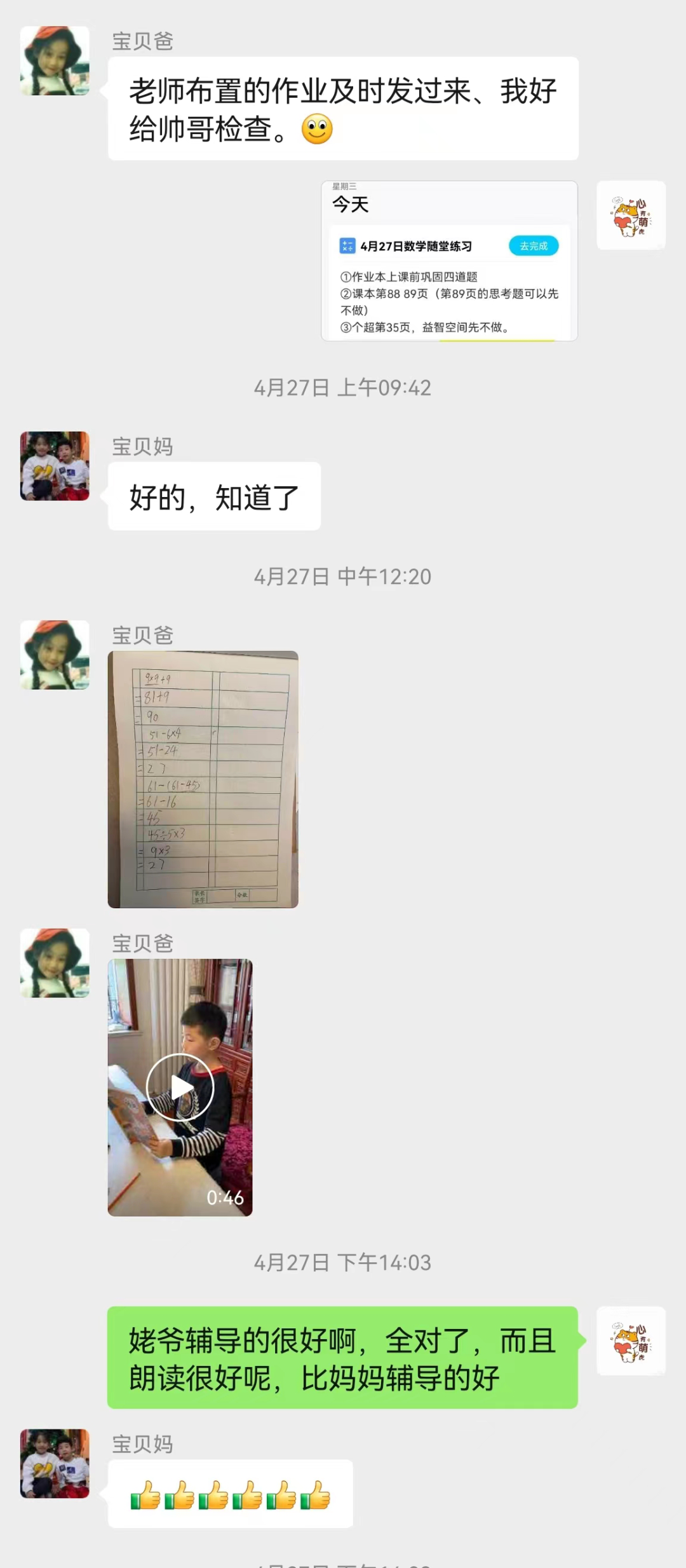
Task: Open 宝贝爸's avatar beside the worksheet photo
Action: coord(55,655)
